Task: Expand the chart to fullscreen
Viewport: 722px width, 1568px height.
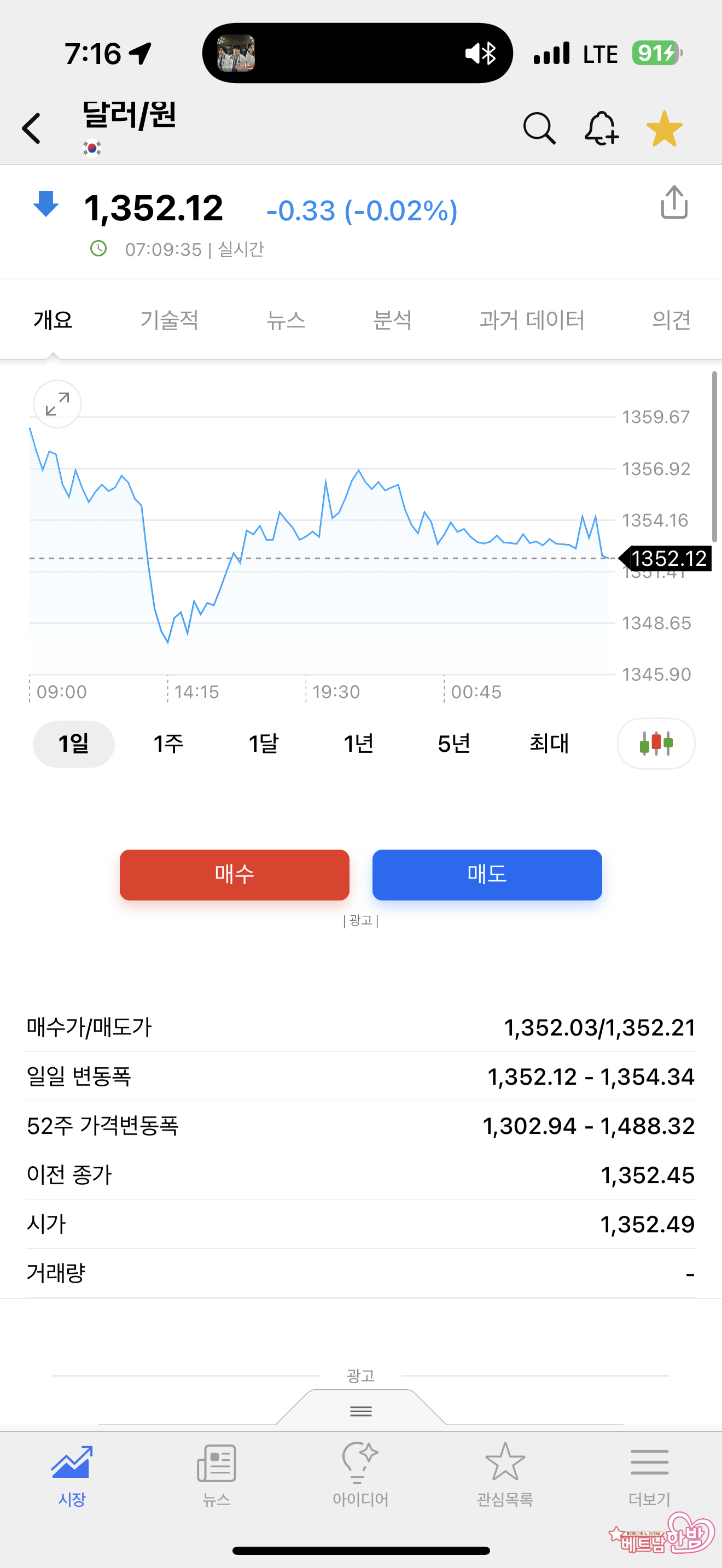Action: click(x=57, y=404)
